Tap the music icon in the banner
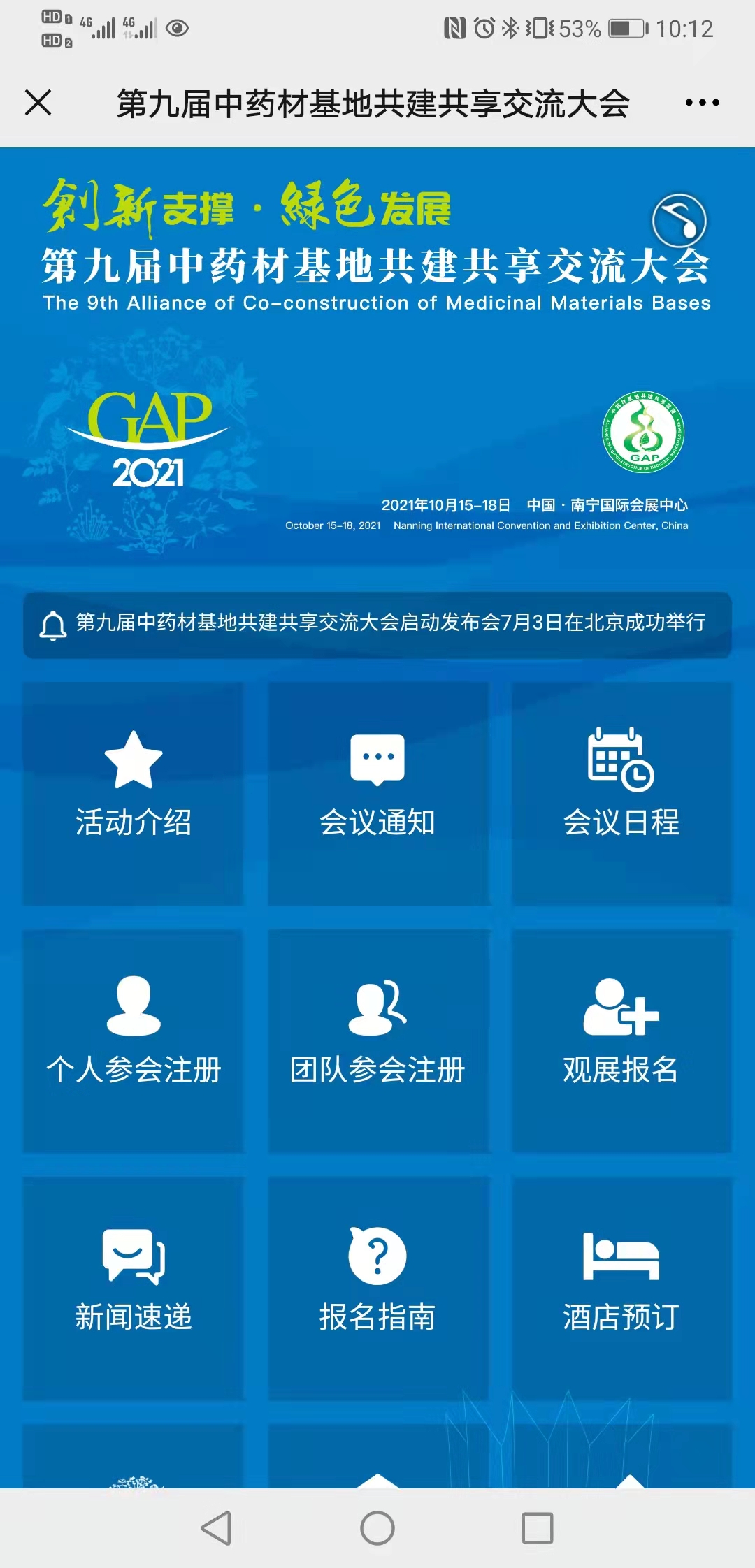The height and width of the screenshot is (1568, 755). [x=679, y=221]
